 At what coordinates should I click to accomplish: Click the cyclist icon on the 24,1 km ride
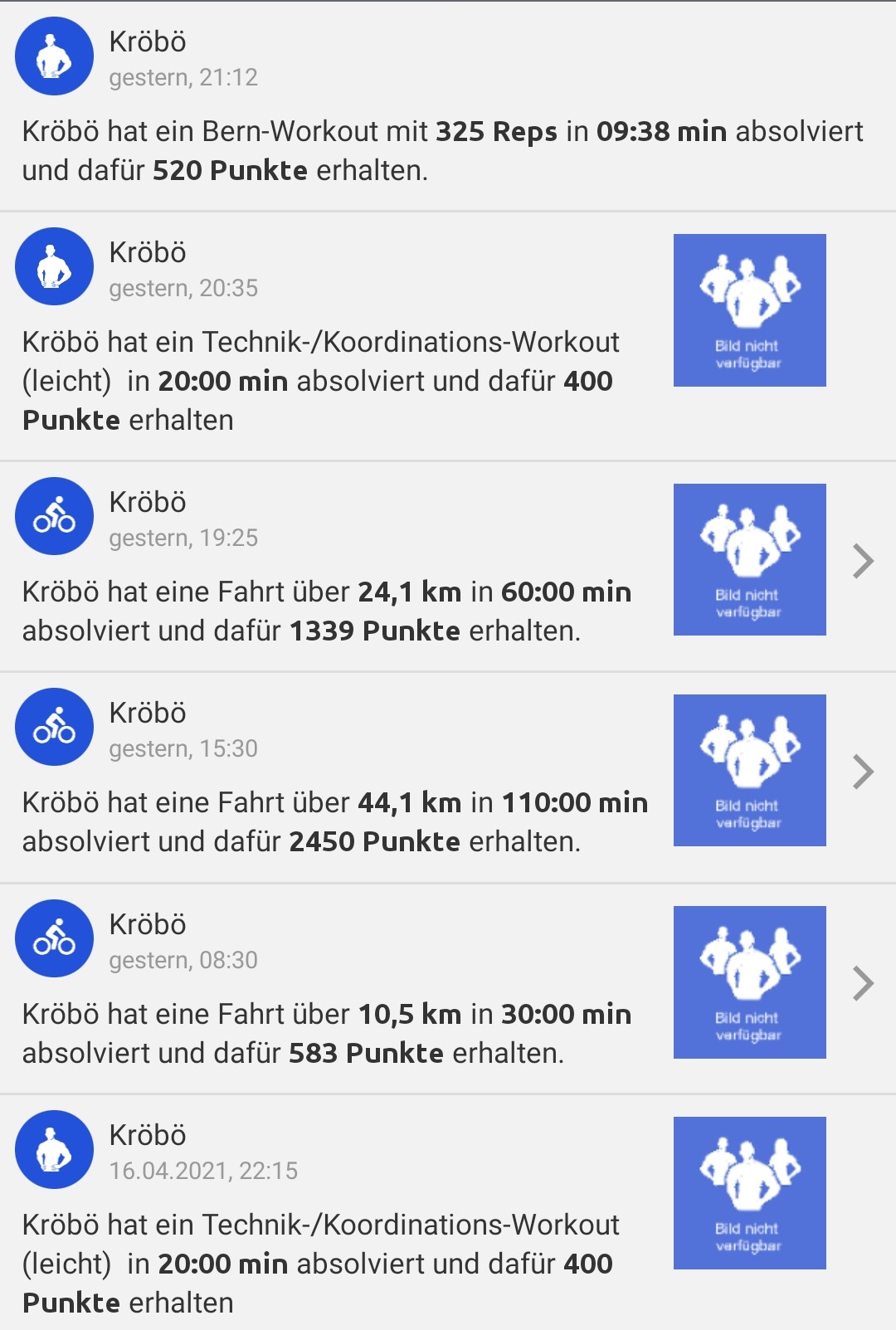[x=53, y=515]
